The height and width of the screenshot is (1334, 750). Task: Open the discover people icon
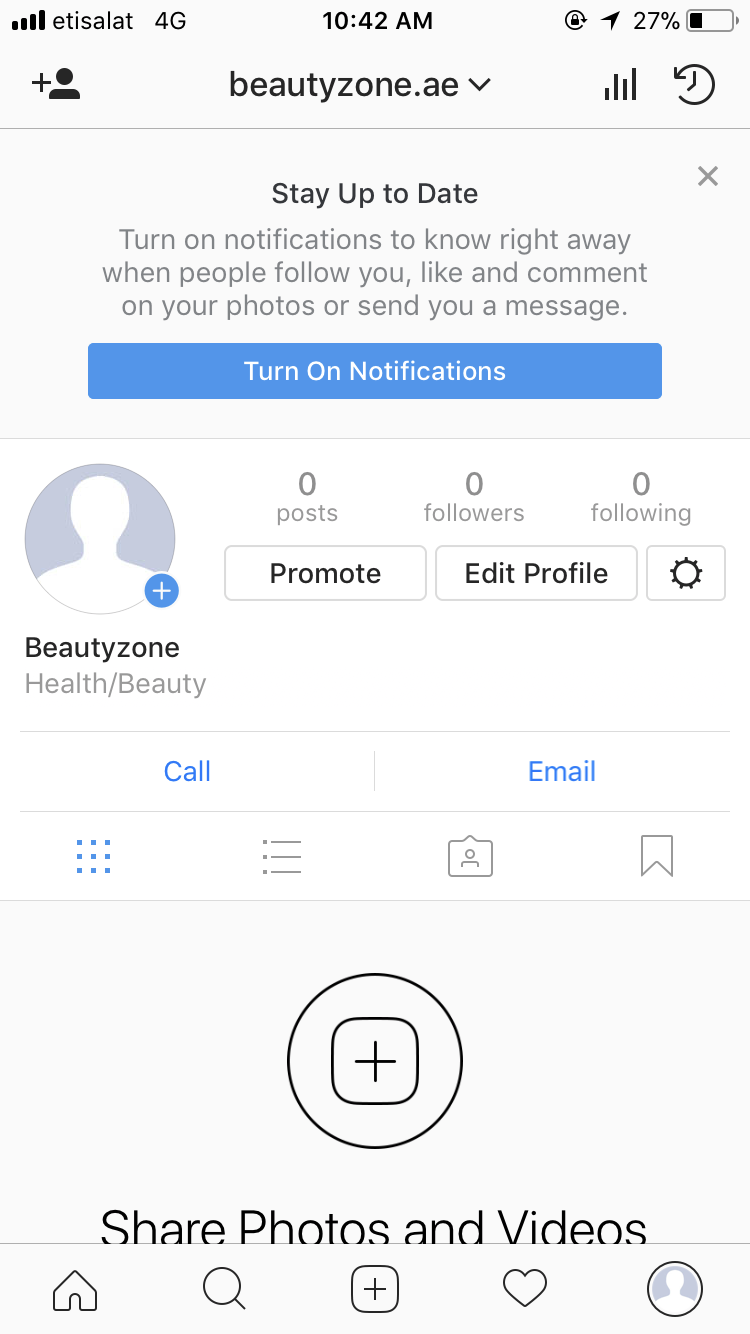tap(56, 84)
